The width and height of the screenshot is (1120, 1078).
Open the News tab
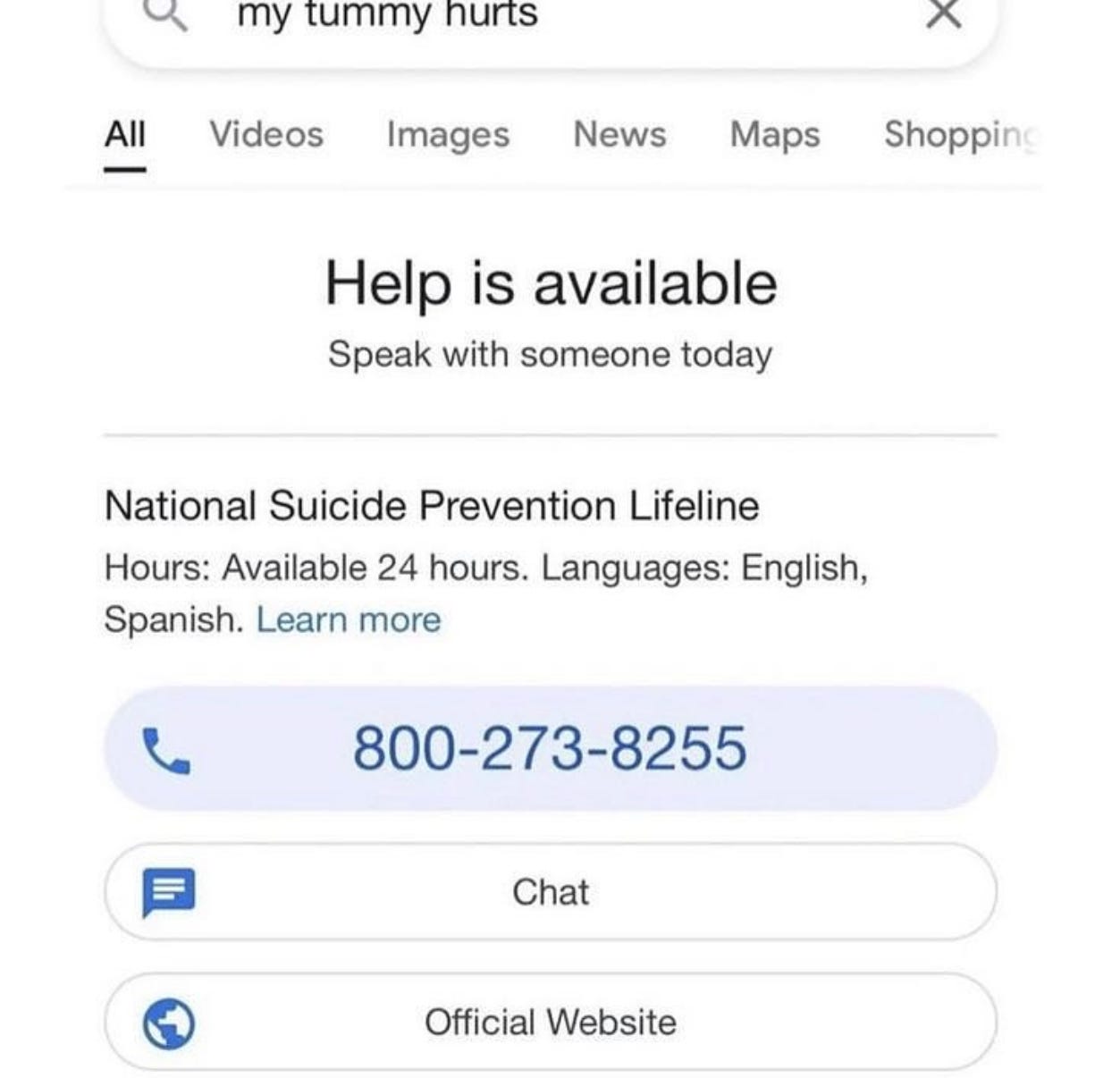tap(619, 134)
